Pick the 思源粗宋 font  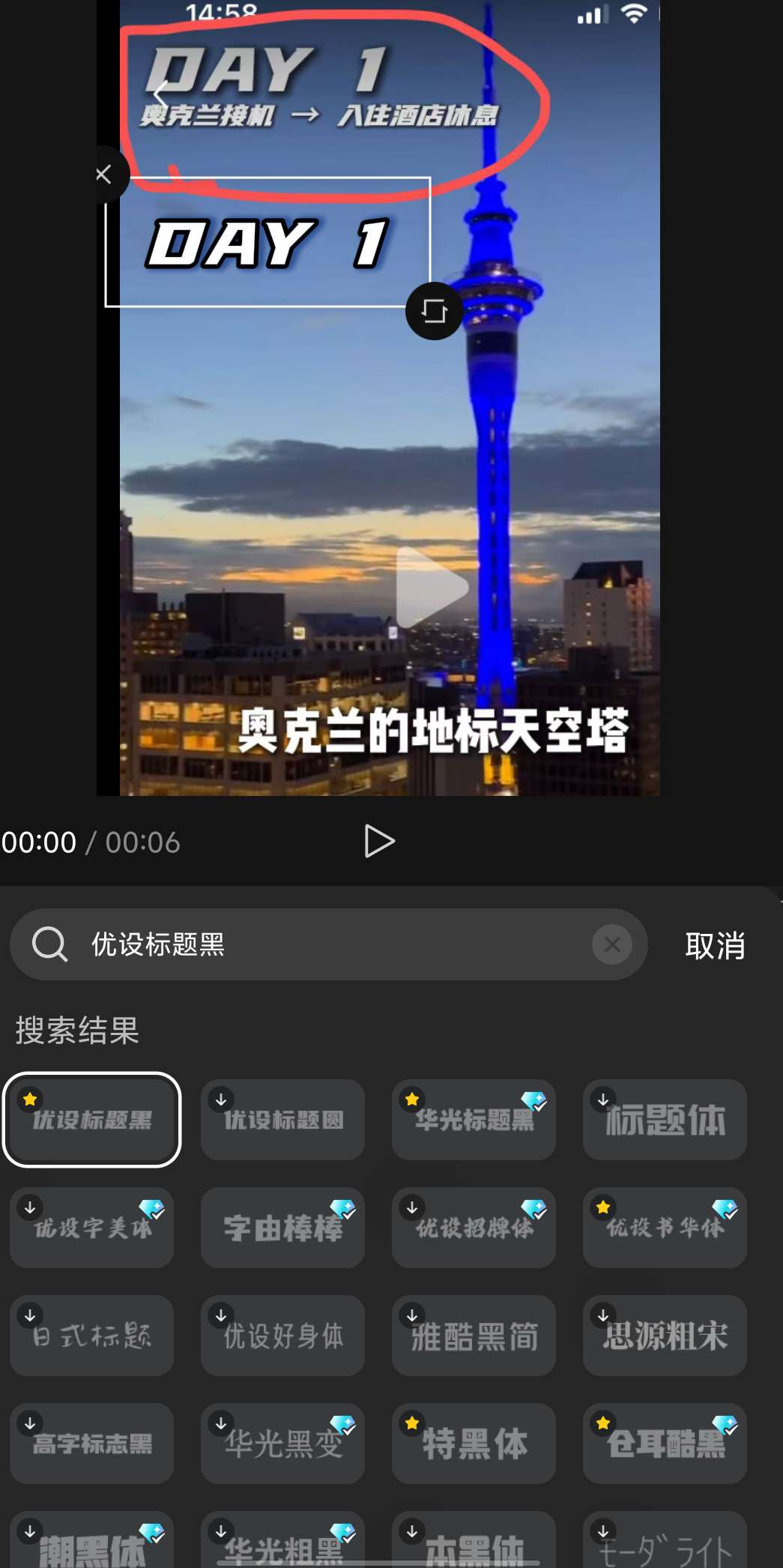(x=665, y=1336)
